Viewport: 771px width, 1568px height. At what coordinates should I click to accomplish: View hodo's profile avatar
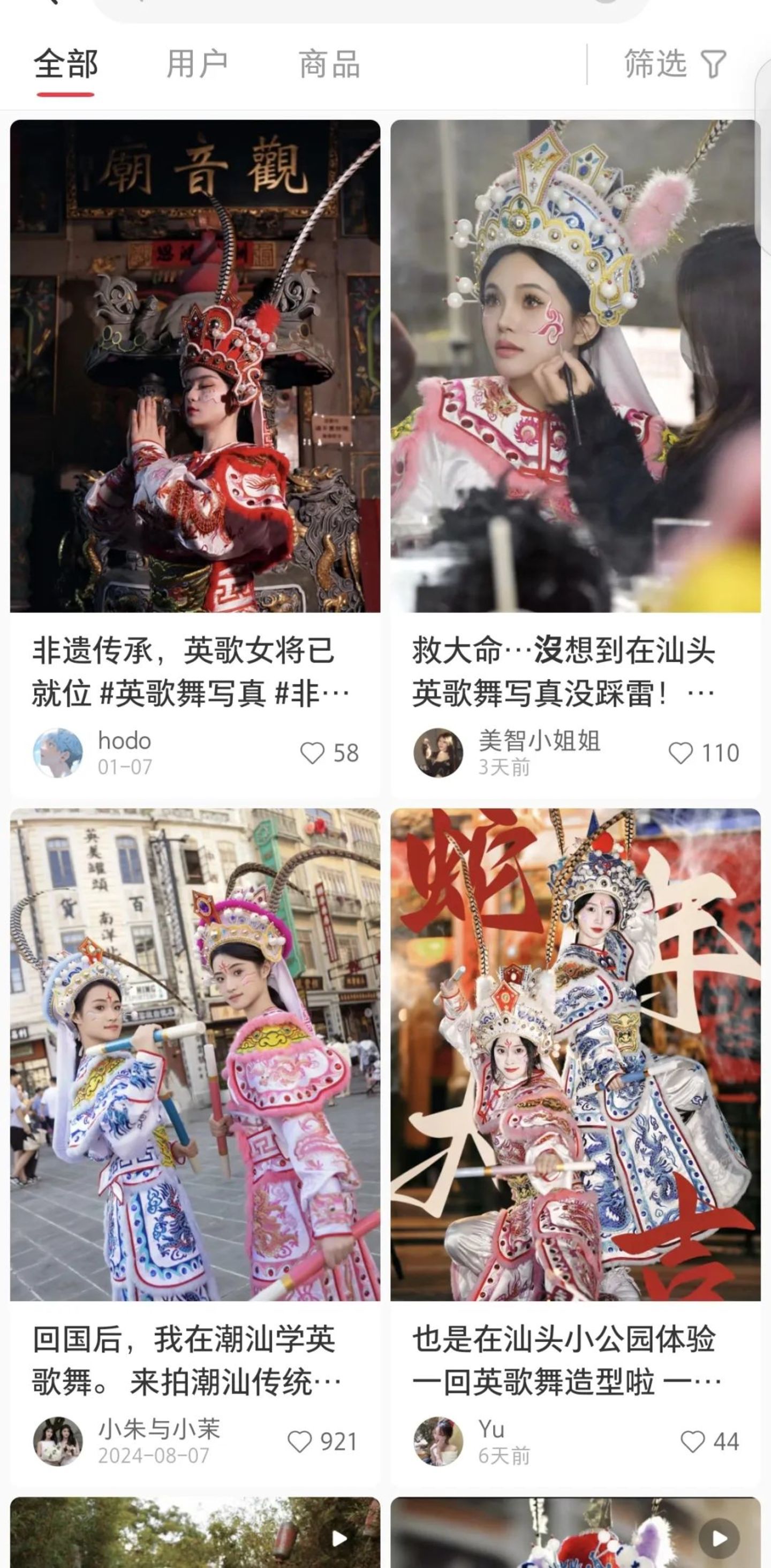pos(58,753)
